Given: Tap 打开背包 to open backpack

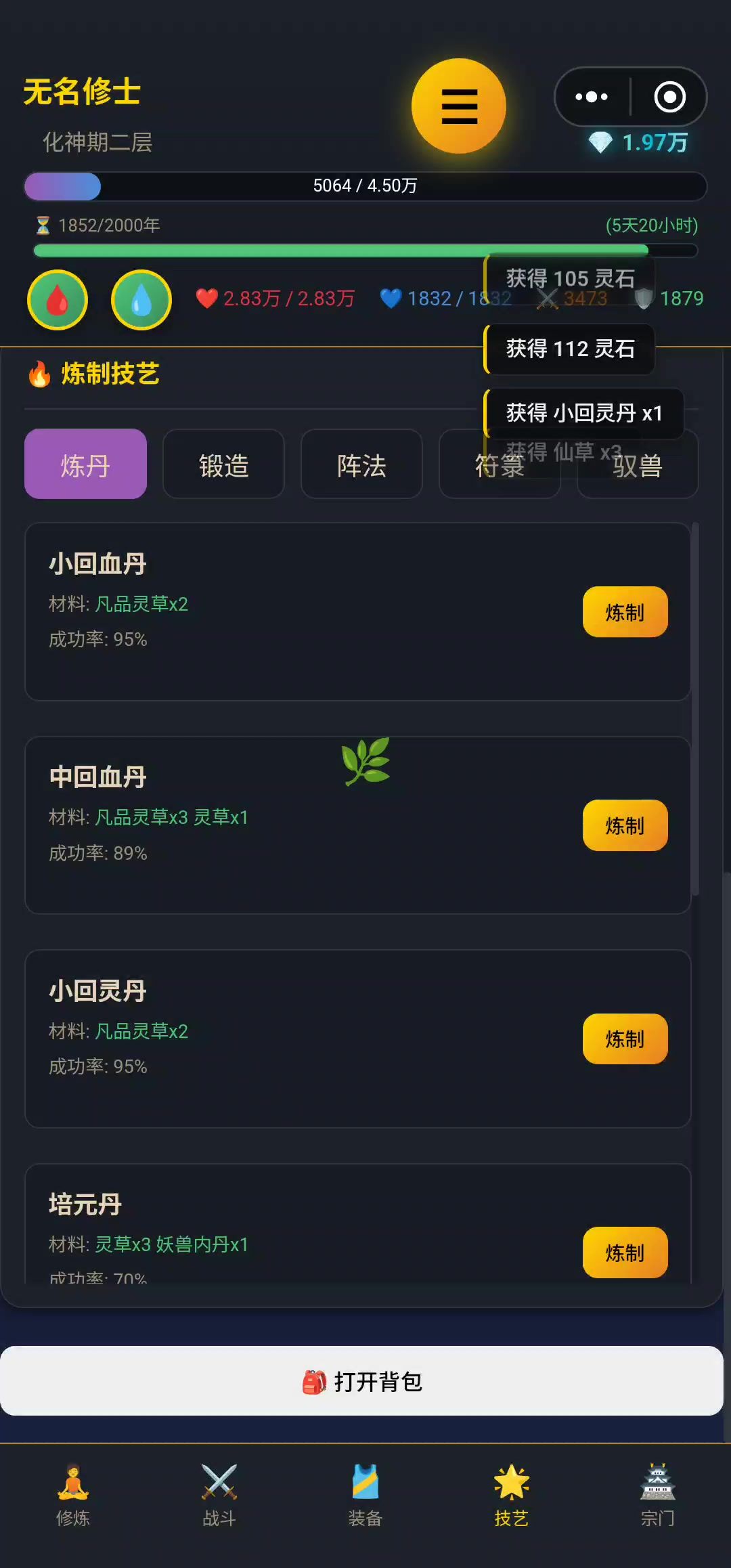Looking at the screenshot, I should [x=362, y=1381].
